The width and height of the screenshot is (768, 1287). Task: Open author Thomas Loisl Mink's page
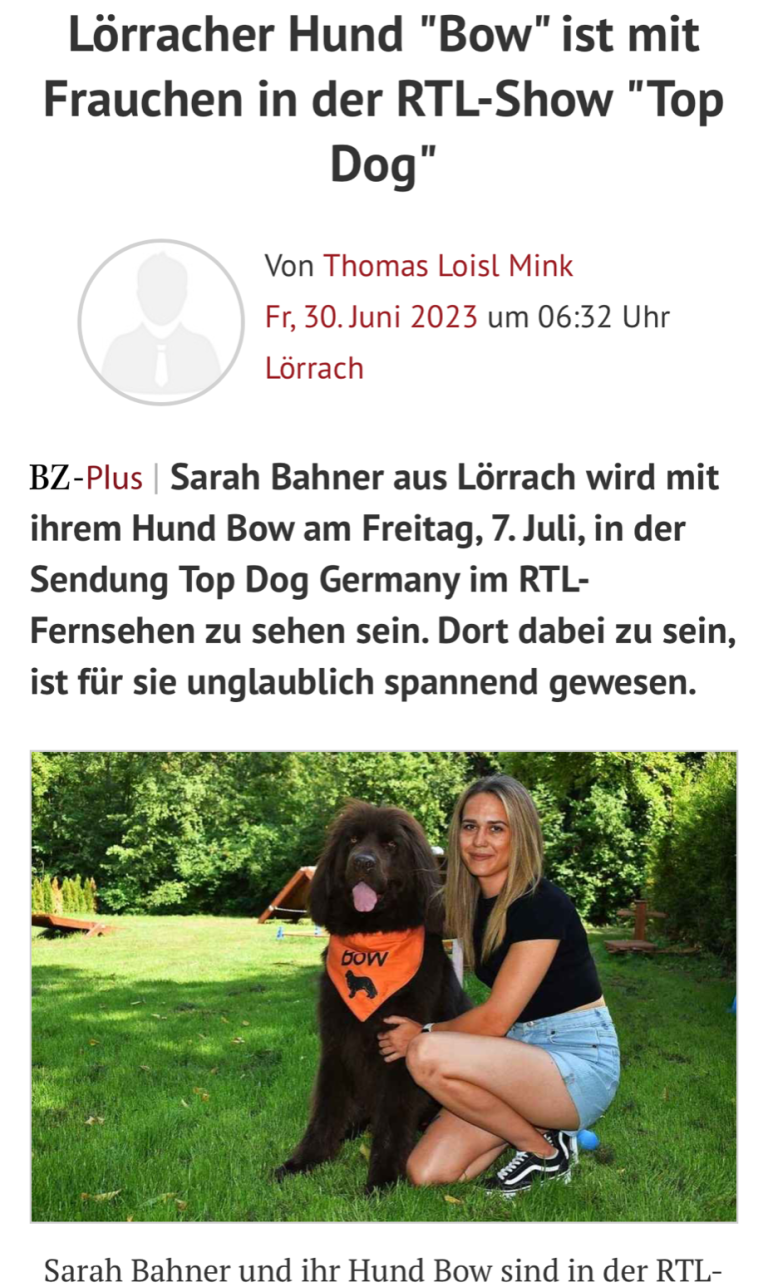447,266
